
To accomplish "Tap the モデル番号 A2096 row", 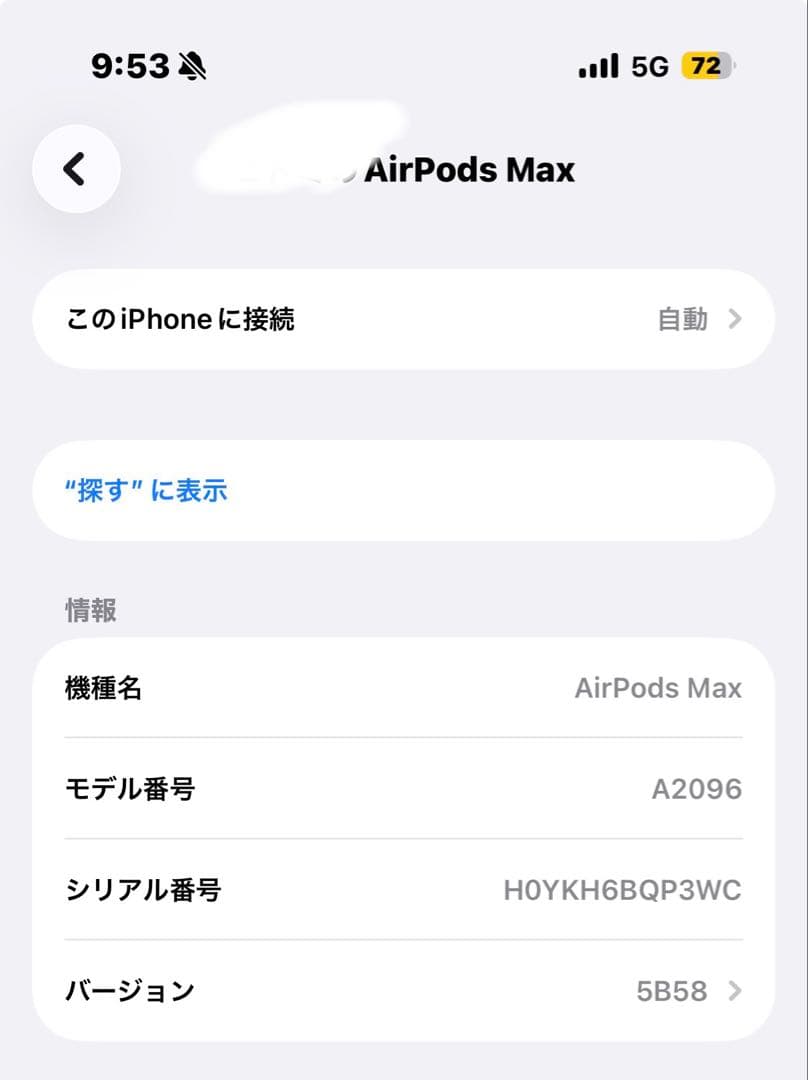I will pyautogui.click(x=404, y=789).
